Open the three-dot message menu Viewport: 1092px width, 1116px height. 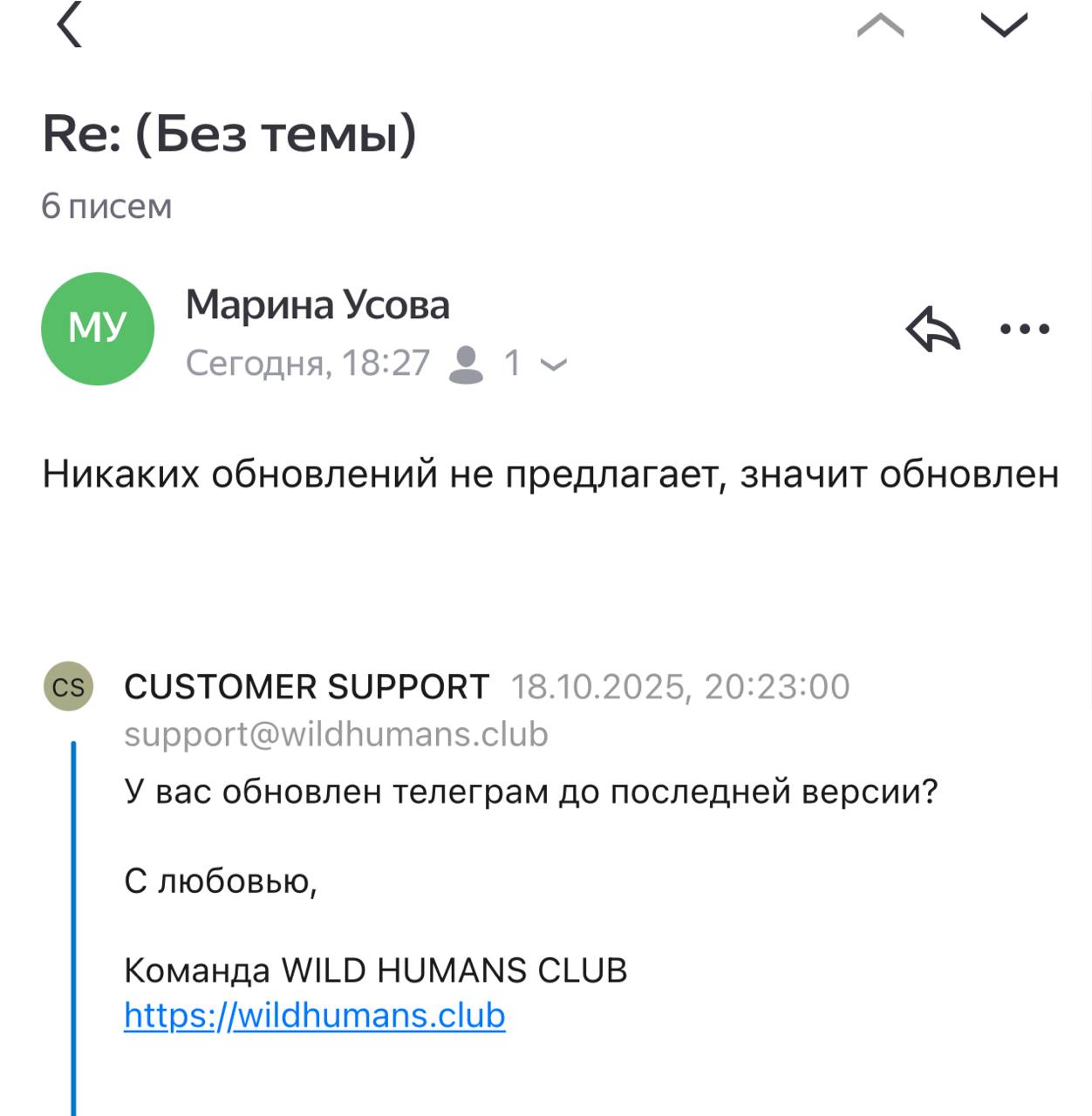click(1024, 330)
